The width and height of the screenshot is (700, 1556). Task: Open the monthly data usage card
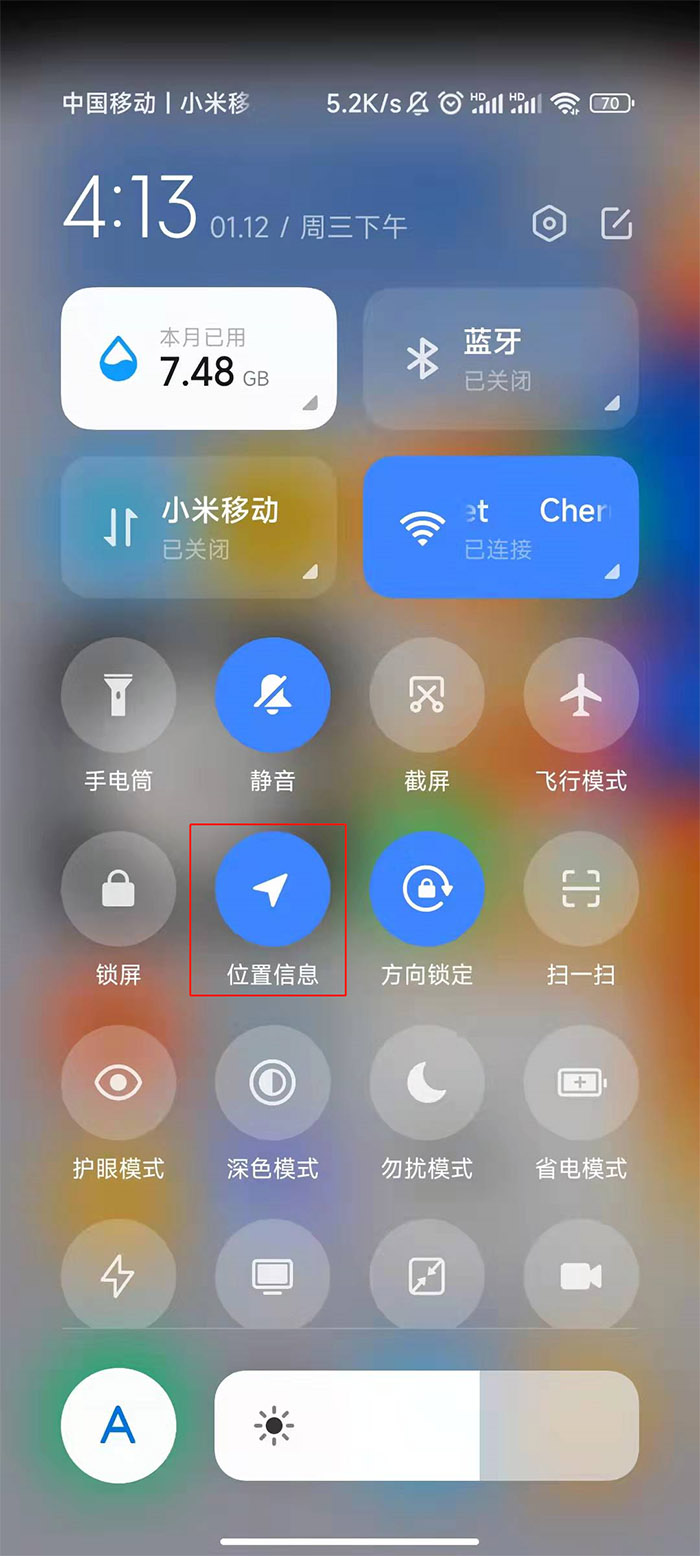[198, 359]
